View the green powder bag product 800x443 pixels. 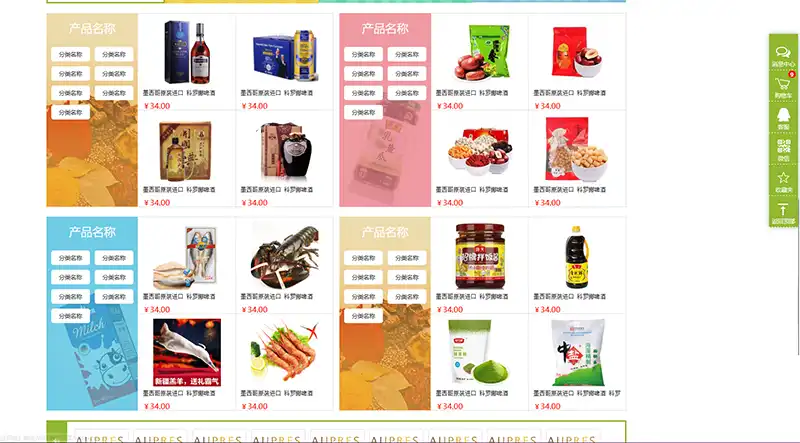(x=480, y=350)
